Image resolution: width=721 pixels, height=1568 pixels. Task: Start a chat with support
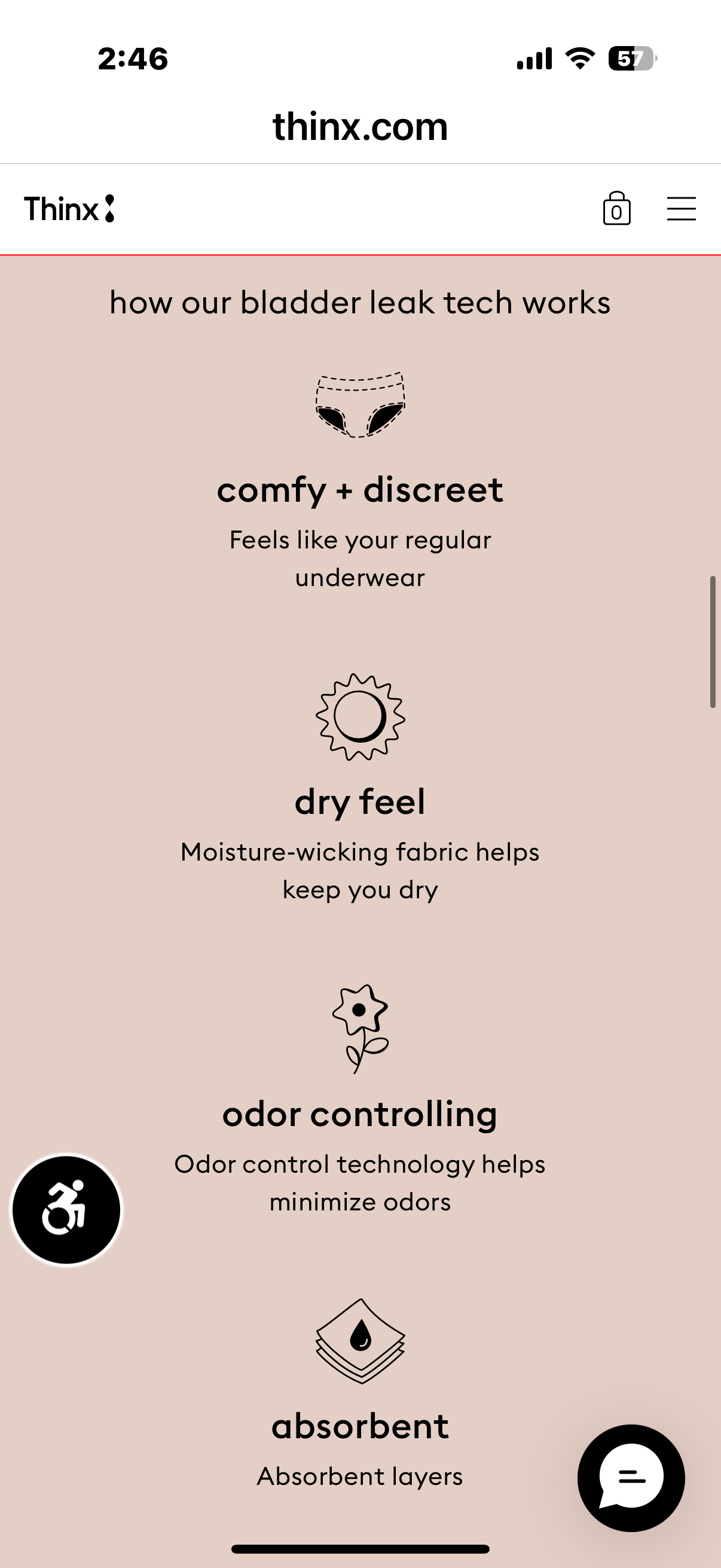click(x=631, y=1477)
